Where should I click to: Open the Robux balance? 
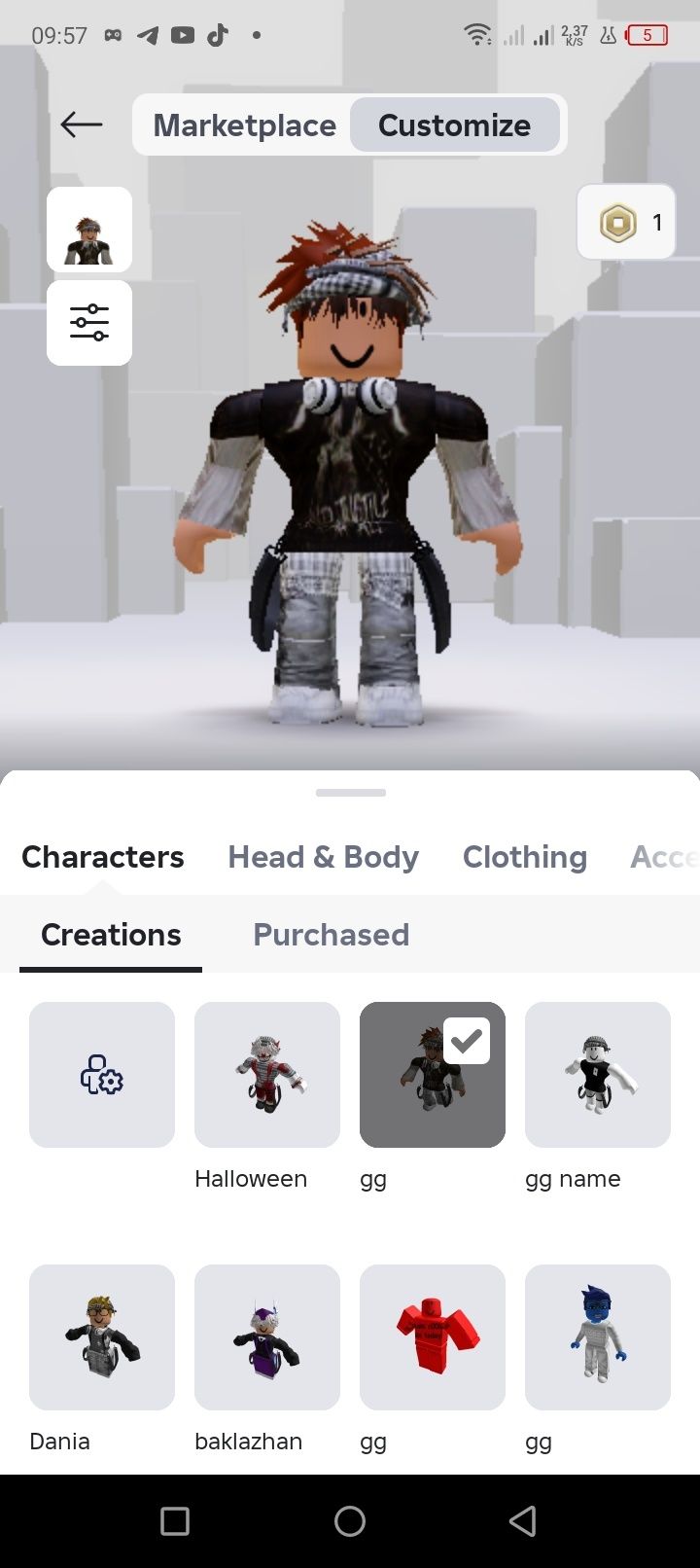pos(626,223)
